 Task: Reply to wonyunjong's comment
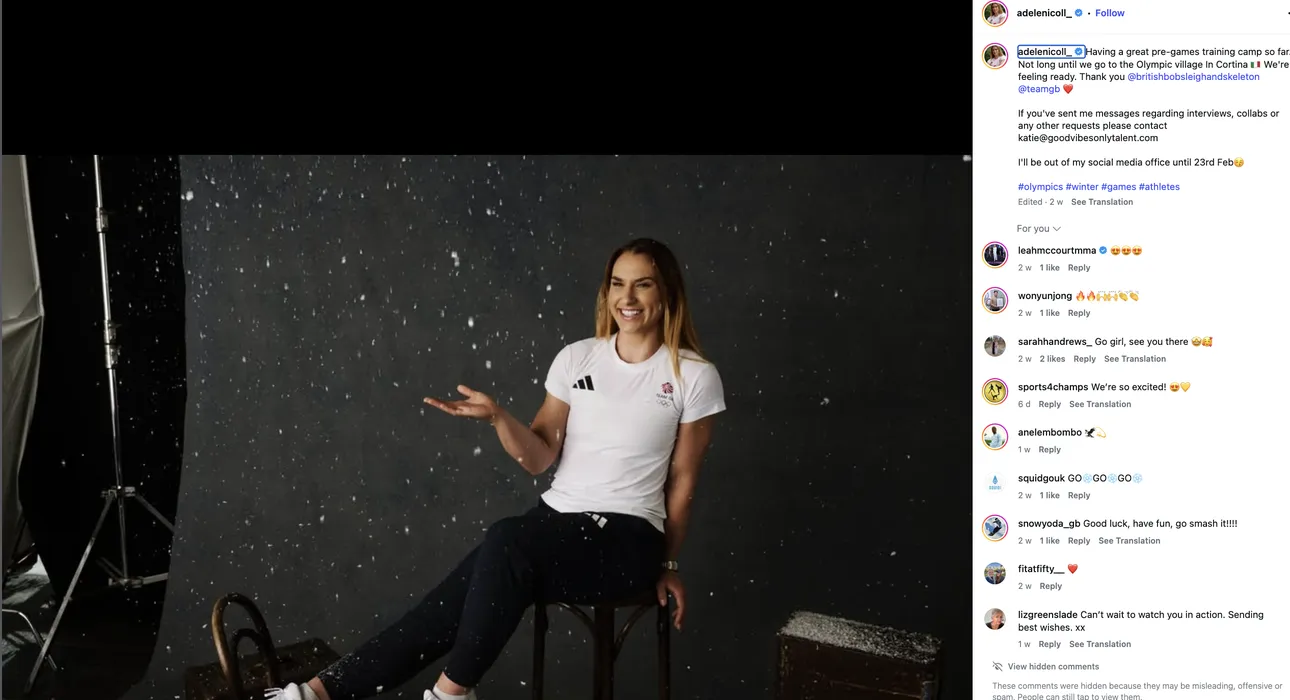pyautogui.click(x=1078, y=313)
